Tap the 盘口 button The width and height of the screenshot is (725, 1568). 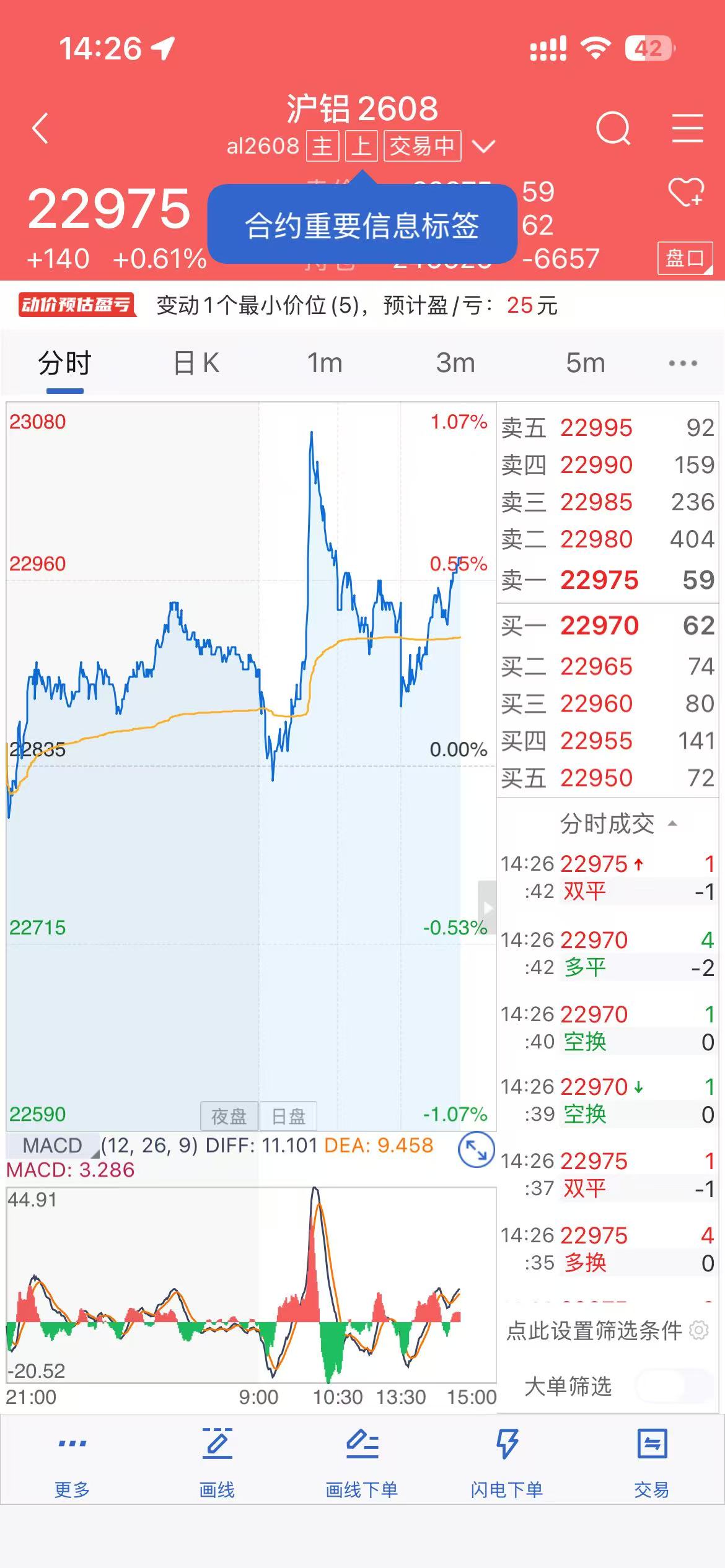[x=685, y=258]
